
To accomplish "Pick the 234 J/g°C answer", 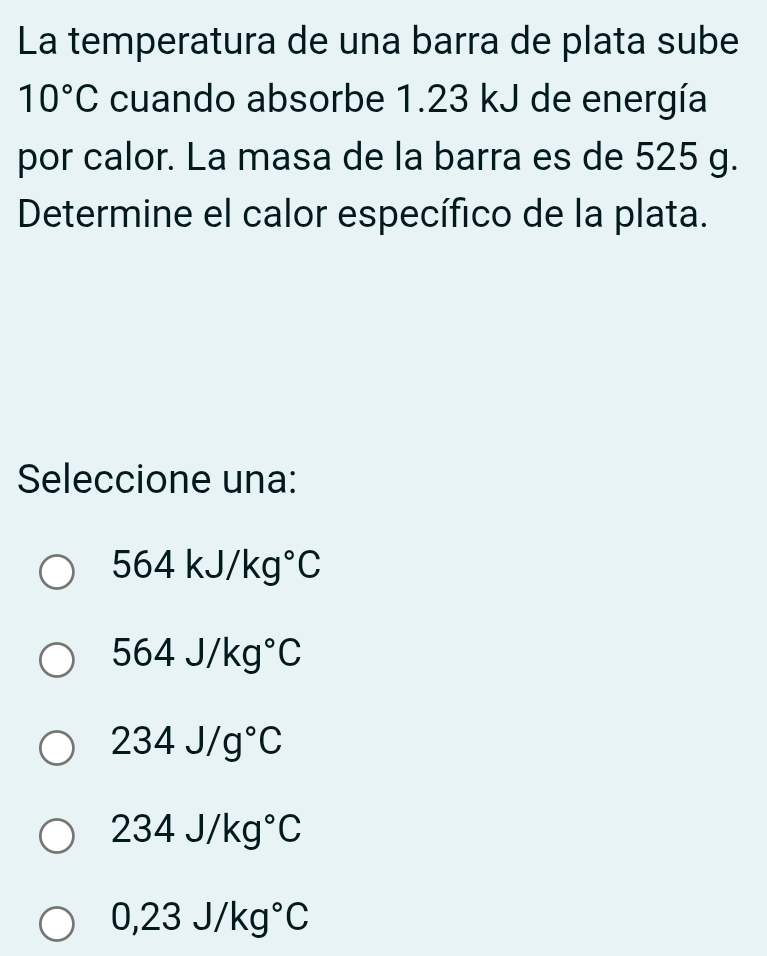I will (x=57, y=747).
